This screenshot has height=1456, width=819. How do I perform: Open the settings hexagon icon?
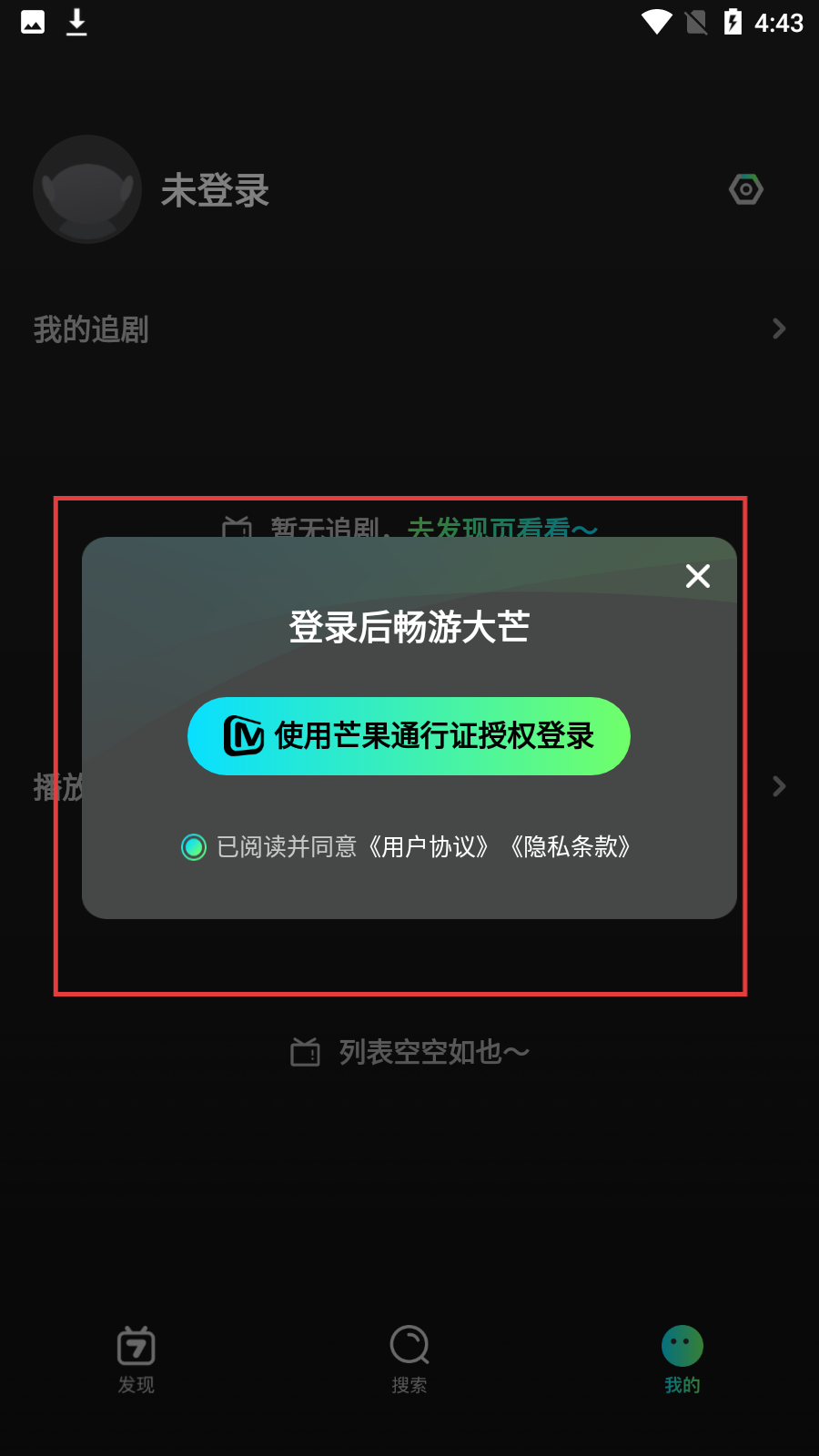click(x=746, y=189)
